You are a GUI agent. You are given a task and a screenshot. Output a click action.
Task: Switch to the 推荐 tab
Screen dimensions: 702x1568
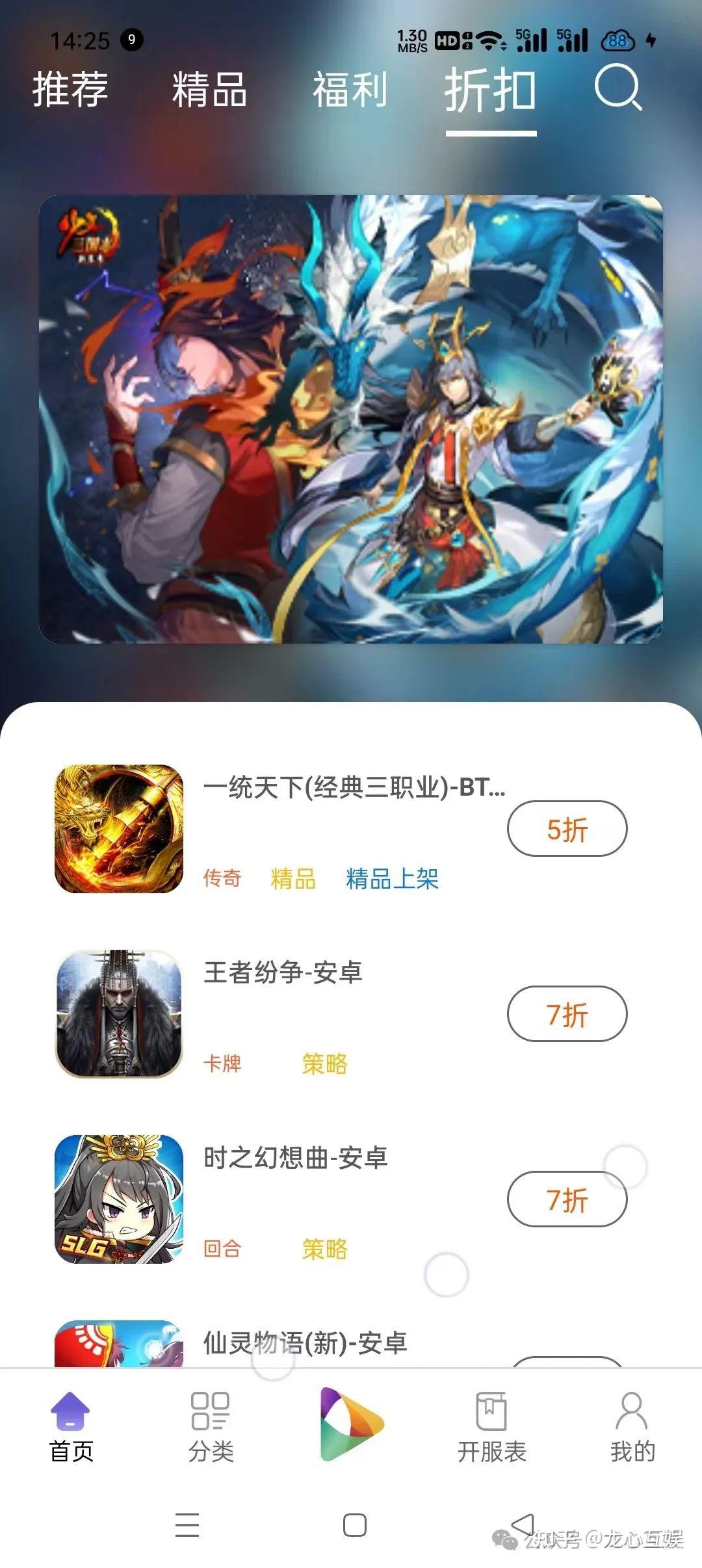[70, 89]
